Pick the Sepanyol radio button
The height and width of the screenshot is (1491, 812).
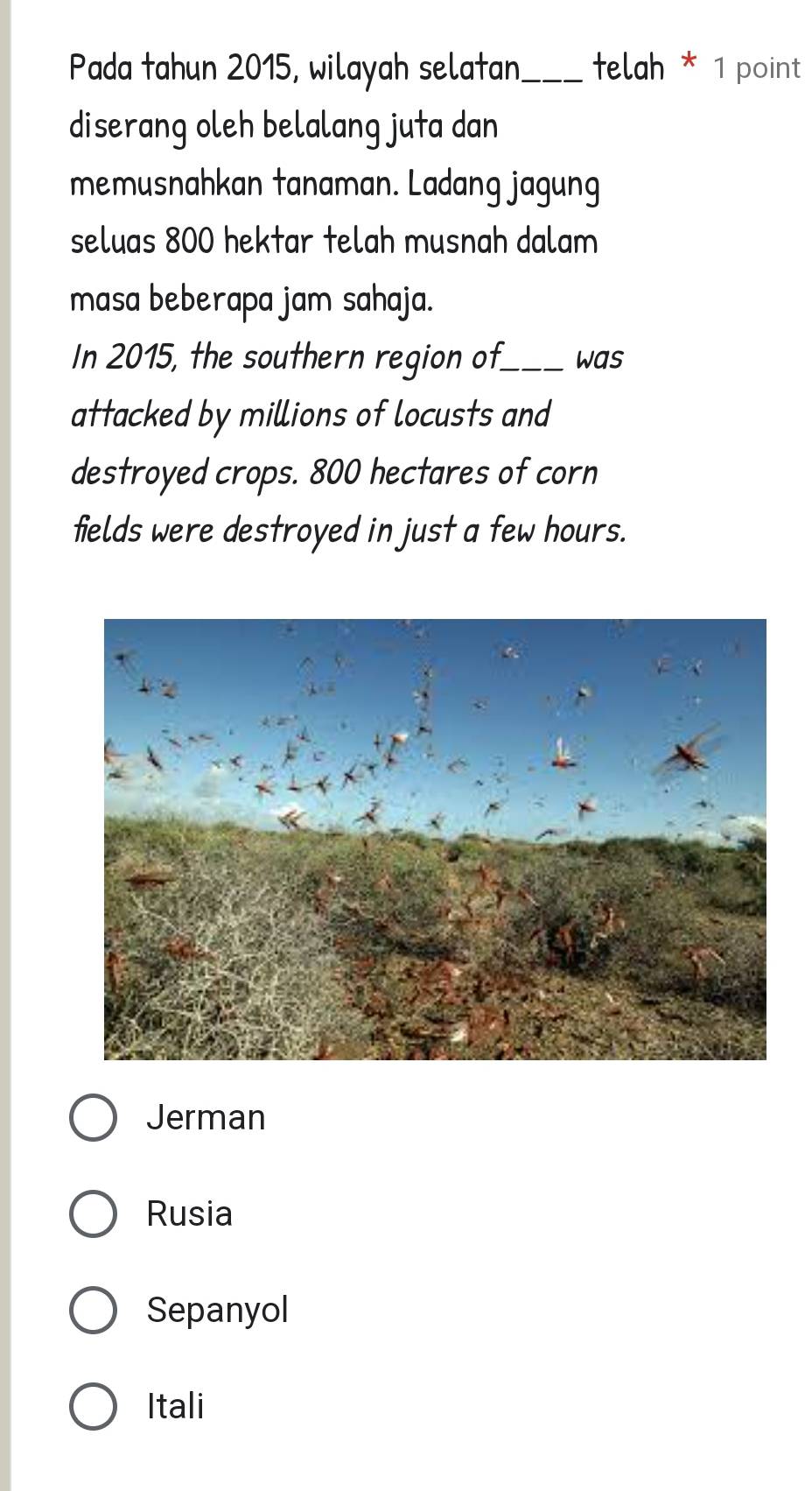(x=93, y=1311)
